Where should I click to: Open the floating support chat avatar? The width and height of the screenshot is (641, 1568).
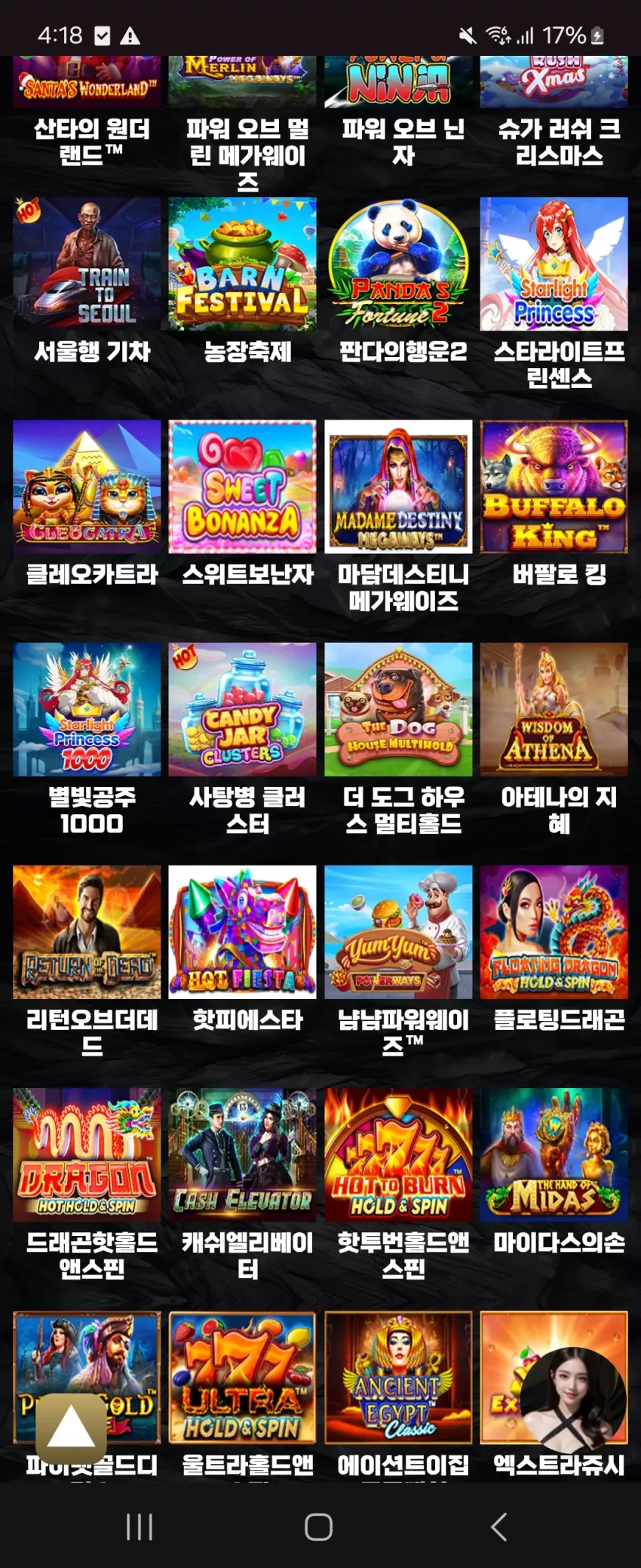(573, 1400)
